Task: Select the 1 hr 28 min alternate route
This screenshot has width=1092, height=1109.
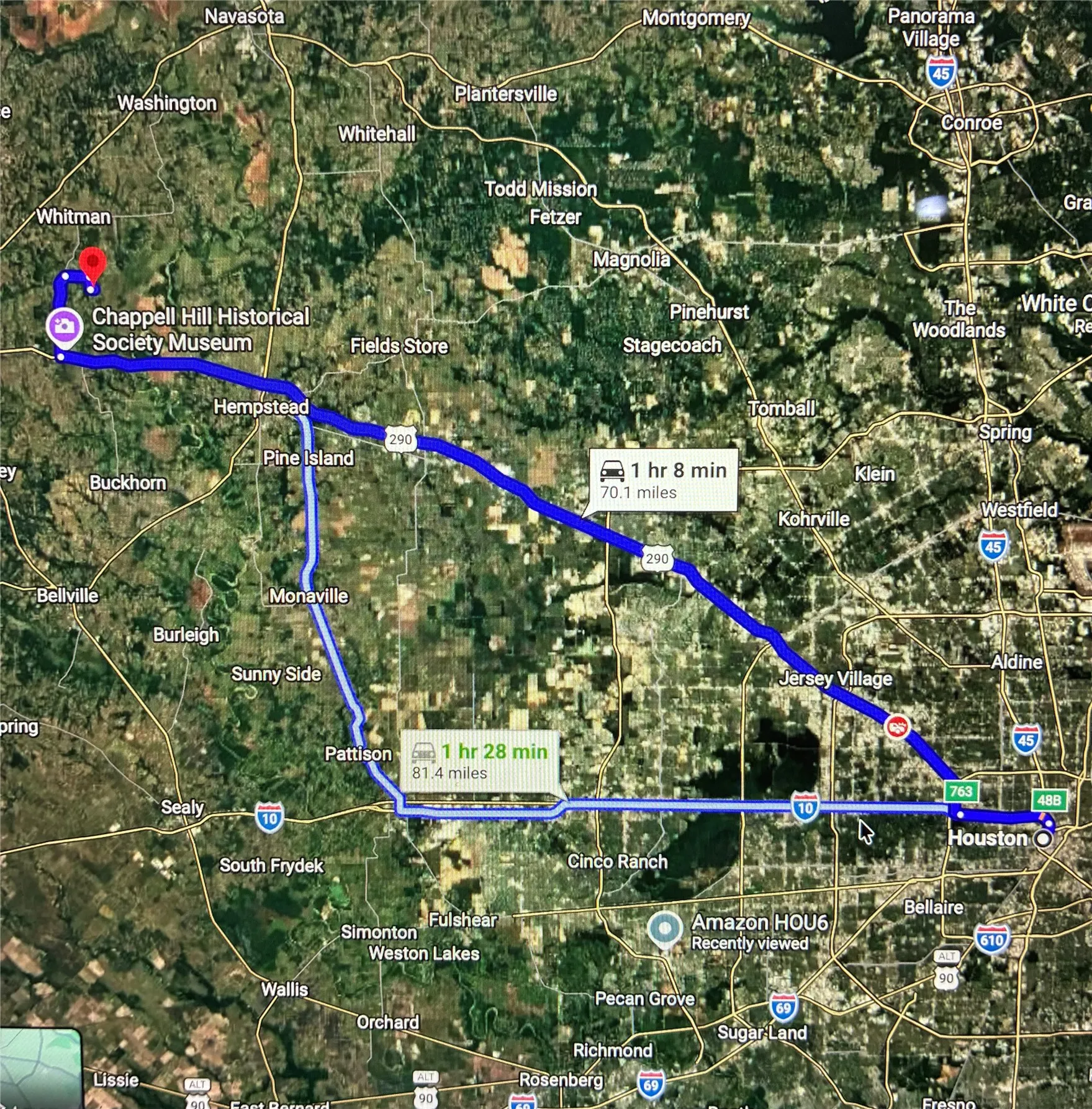Action: [480, 761]
